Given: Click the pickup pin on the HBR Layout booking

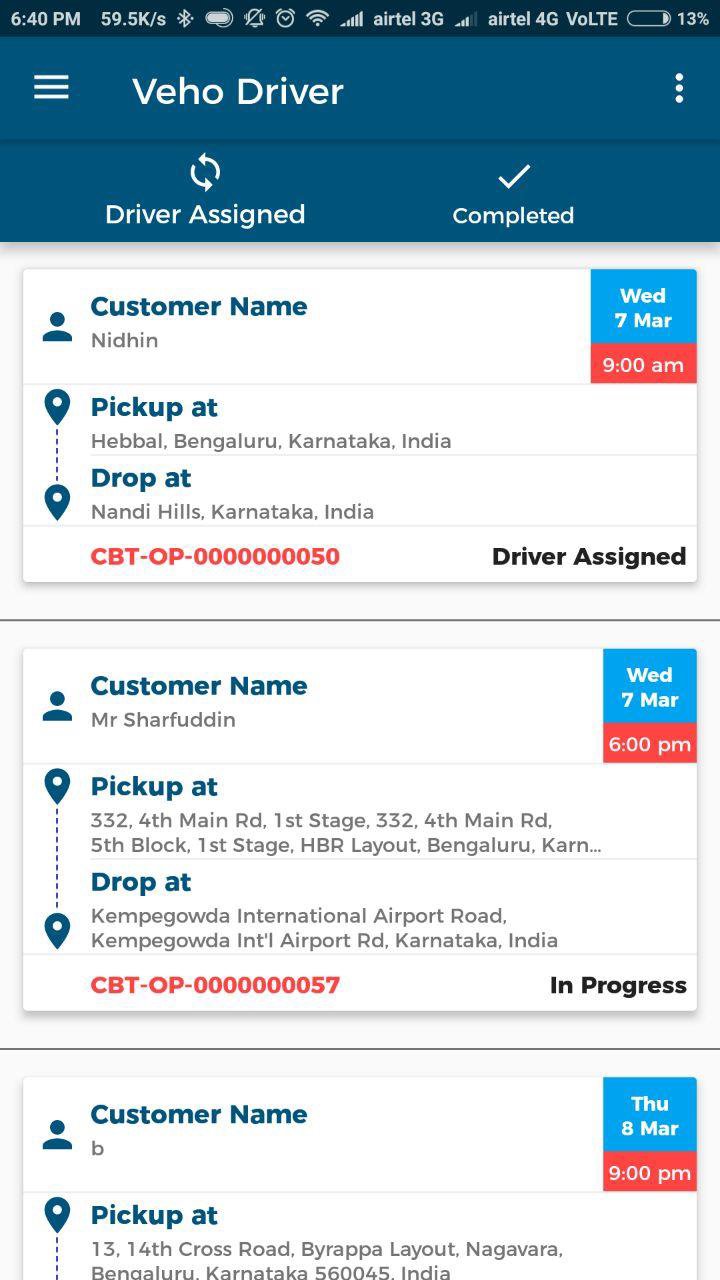Looking at the screenshot, I should tap(57, 785).
